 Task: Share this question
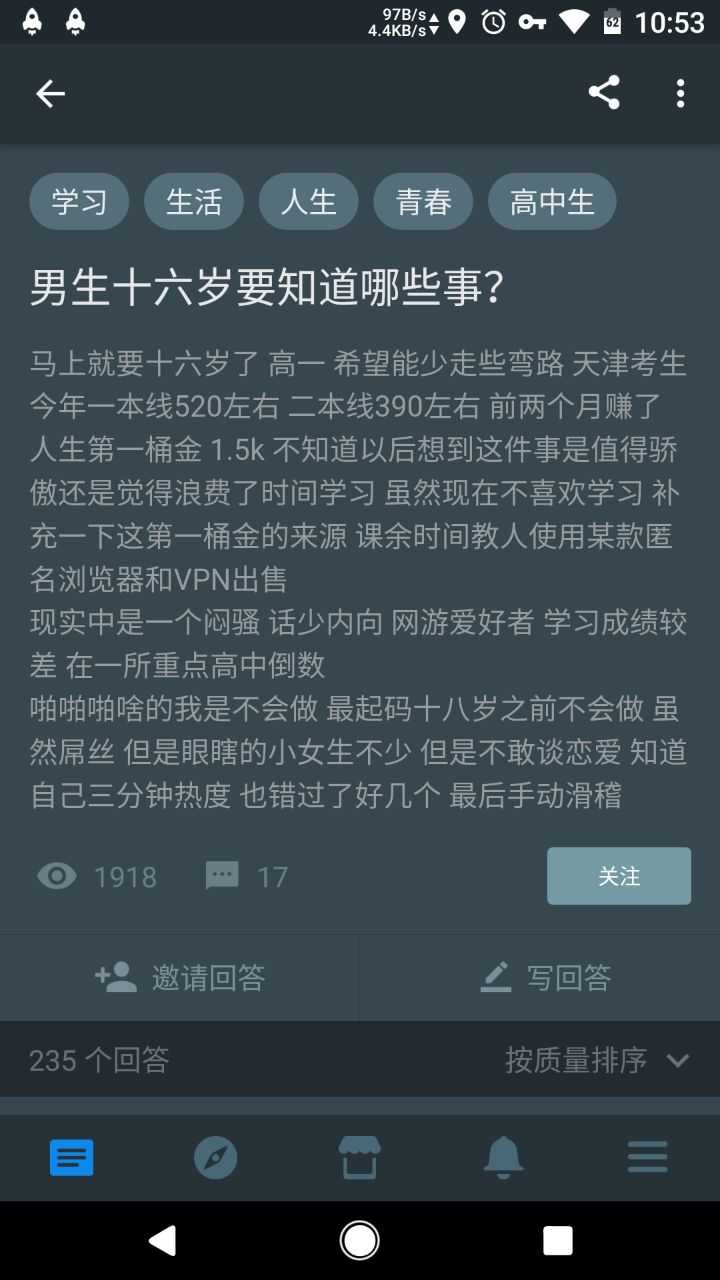coord(604,93)
